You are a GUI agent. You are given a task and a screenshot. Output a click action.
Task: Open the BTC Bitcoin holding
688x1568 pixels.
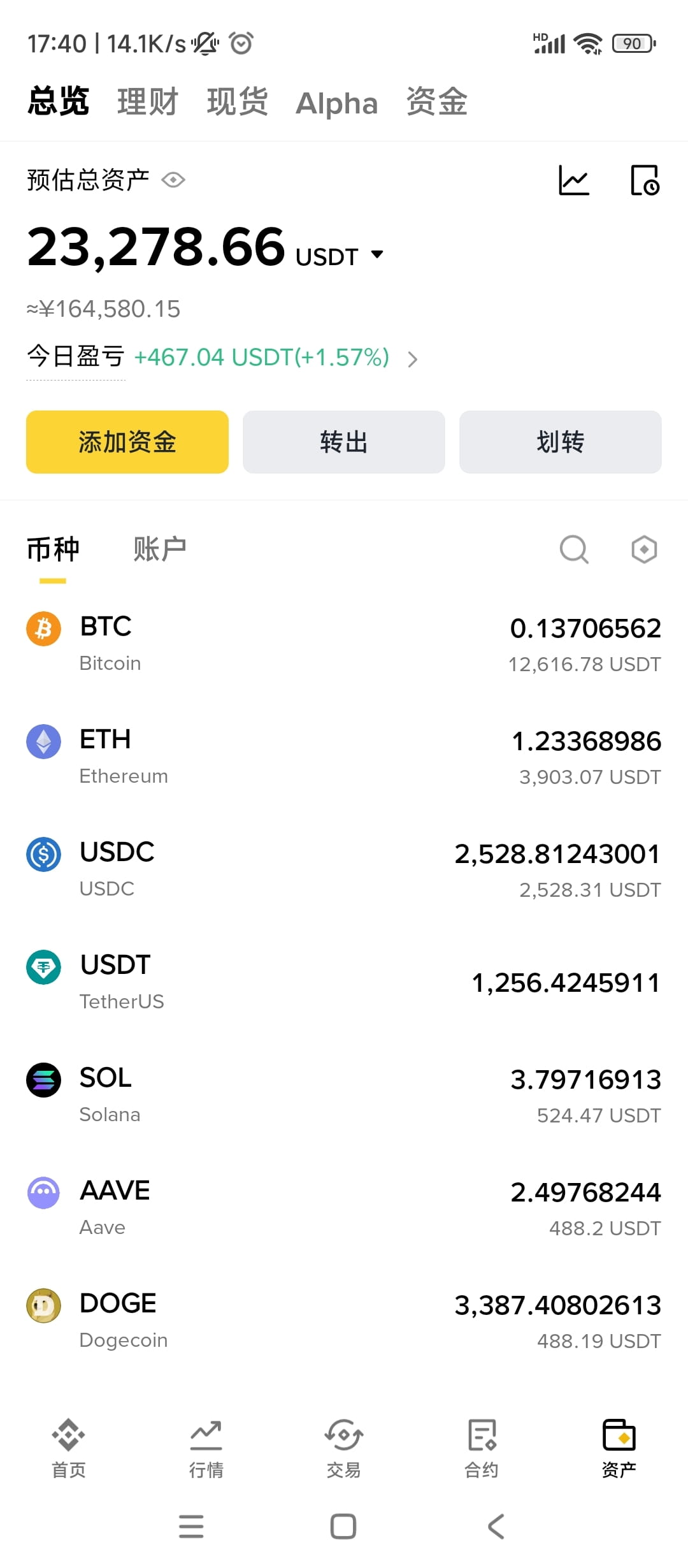pos(344,644)
